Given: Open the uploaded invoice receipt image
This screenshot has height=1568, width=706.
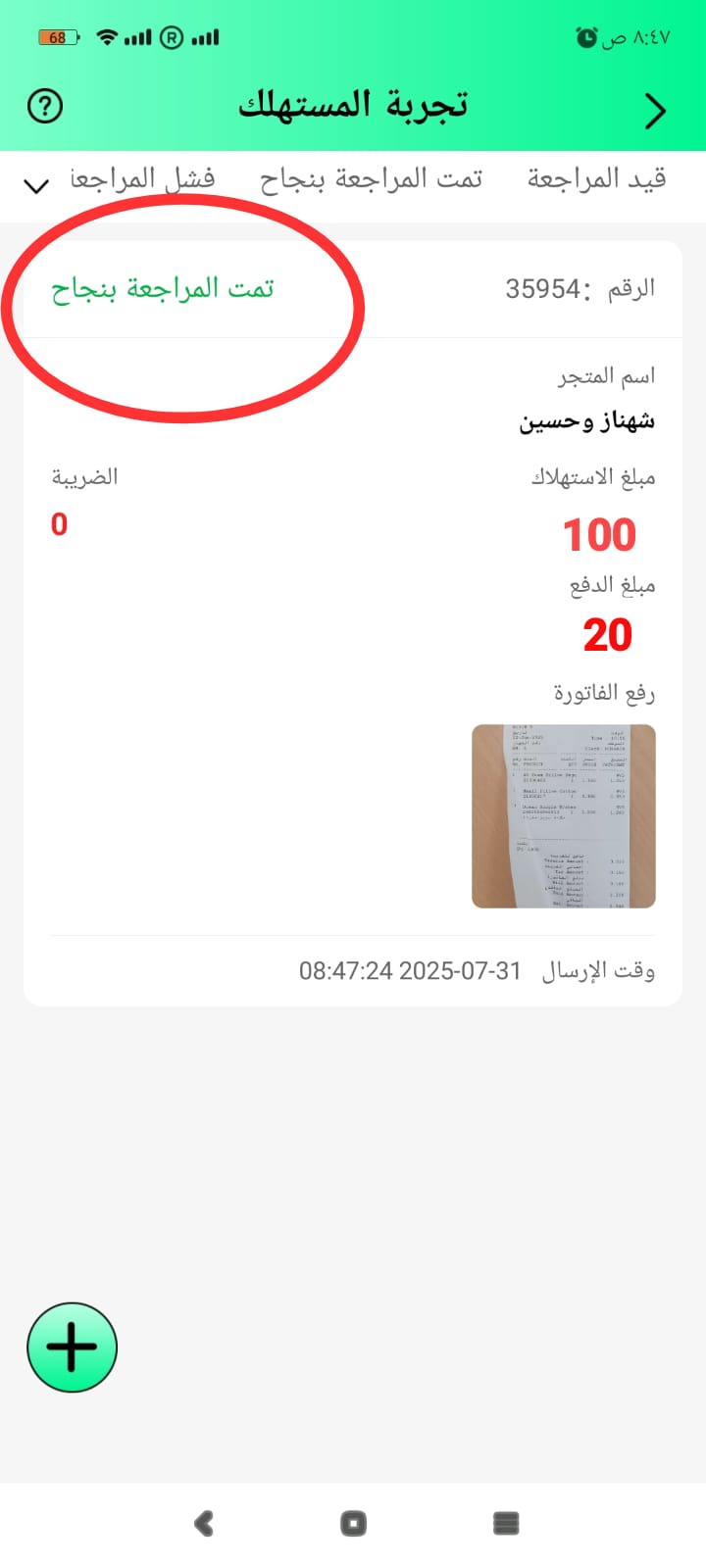Looking at the screenshot, I should tap(563, 815).
